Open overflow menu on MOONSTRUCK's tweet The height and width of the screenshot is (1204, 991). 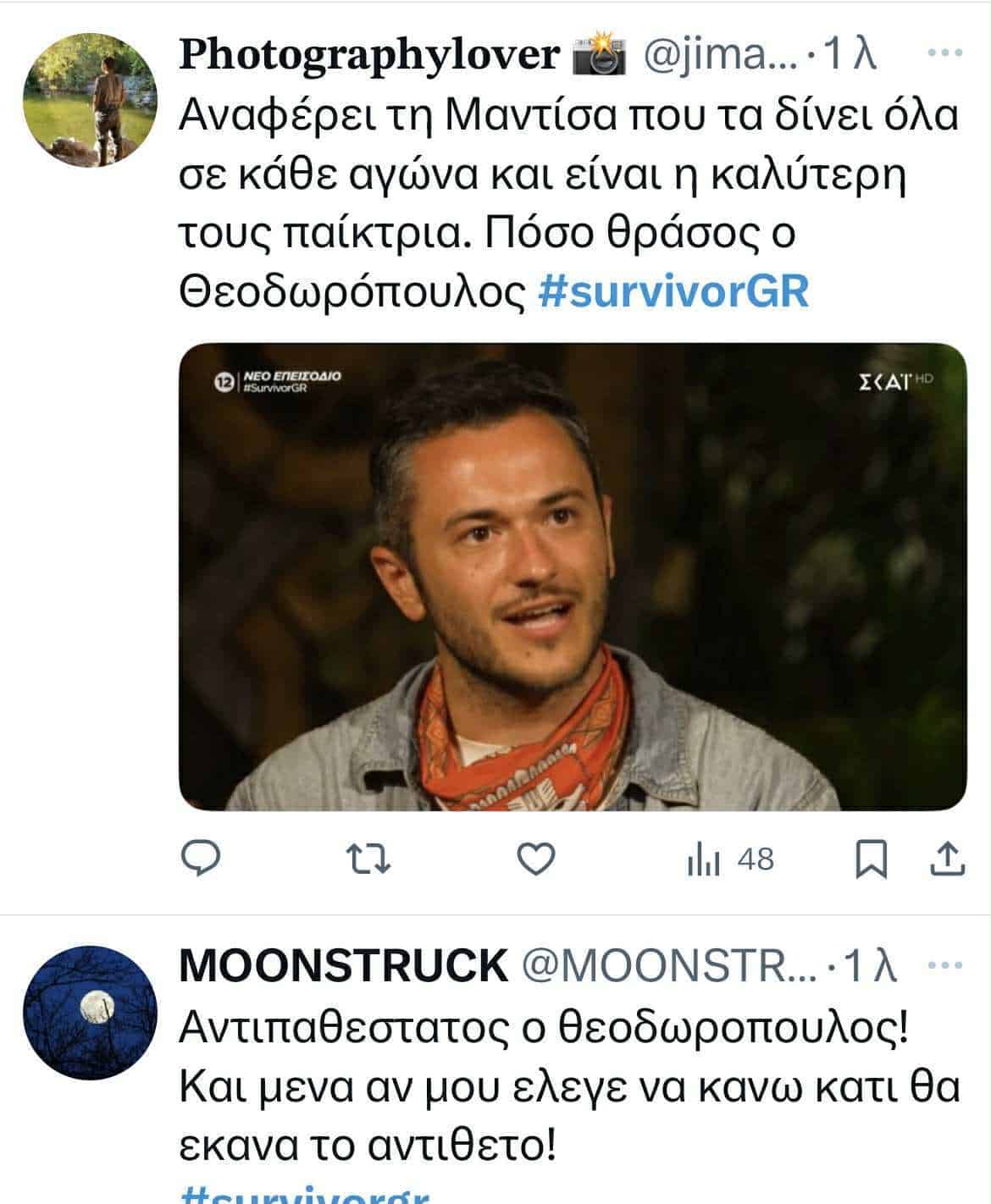[x=944, y=964]
